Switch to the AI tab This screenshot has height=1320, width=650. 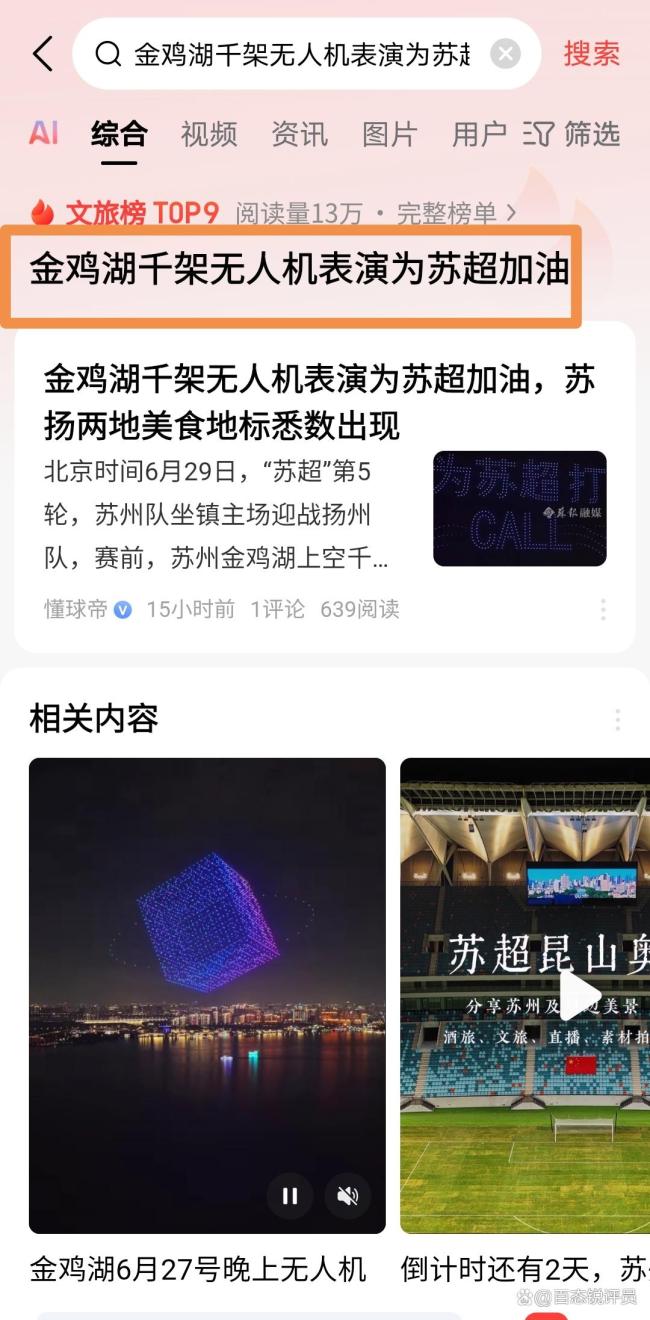(x=43, y=133)
